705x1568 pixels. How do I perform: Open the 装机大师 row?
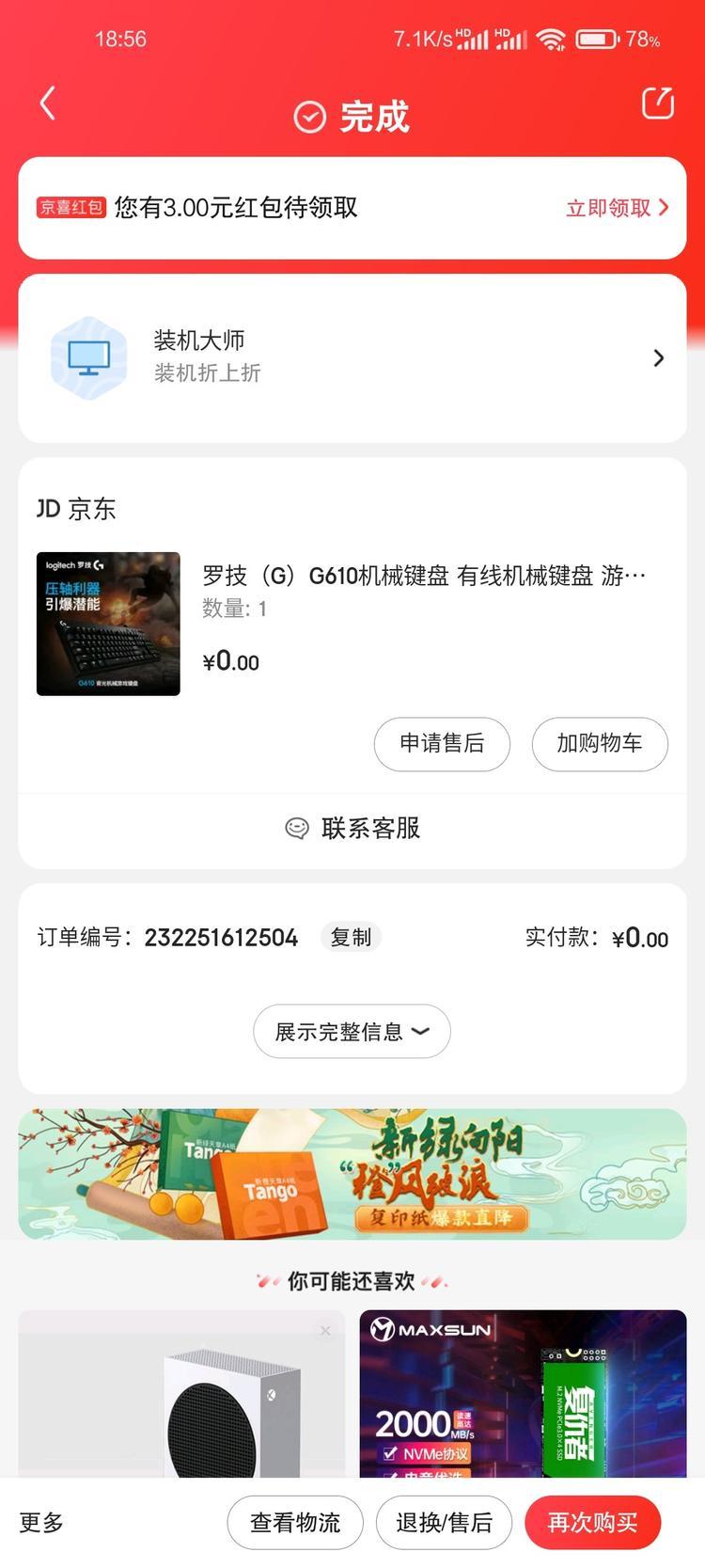point(352,357)
